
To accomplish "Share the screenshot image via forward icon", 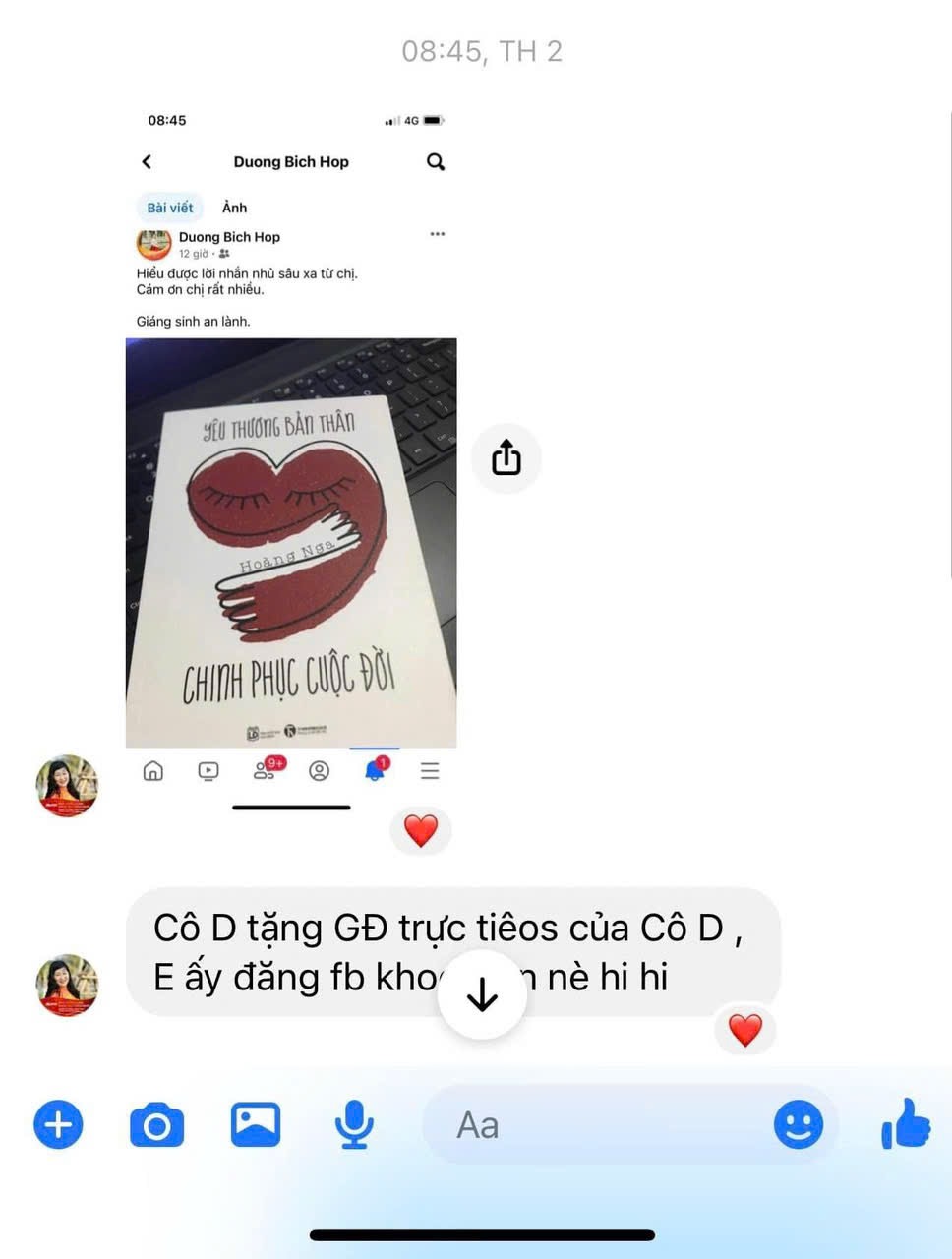I will [x=506, y=457].
